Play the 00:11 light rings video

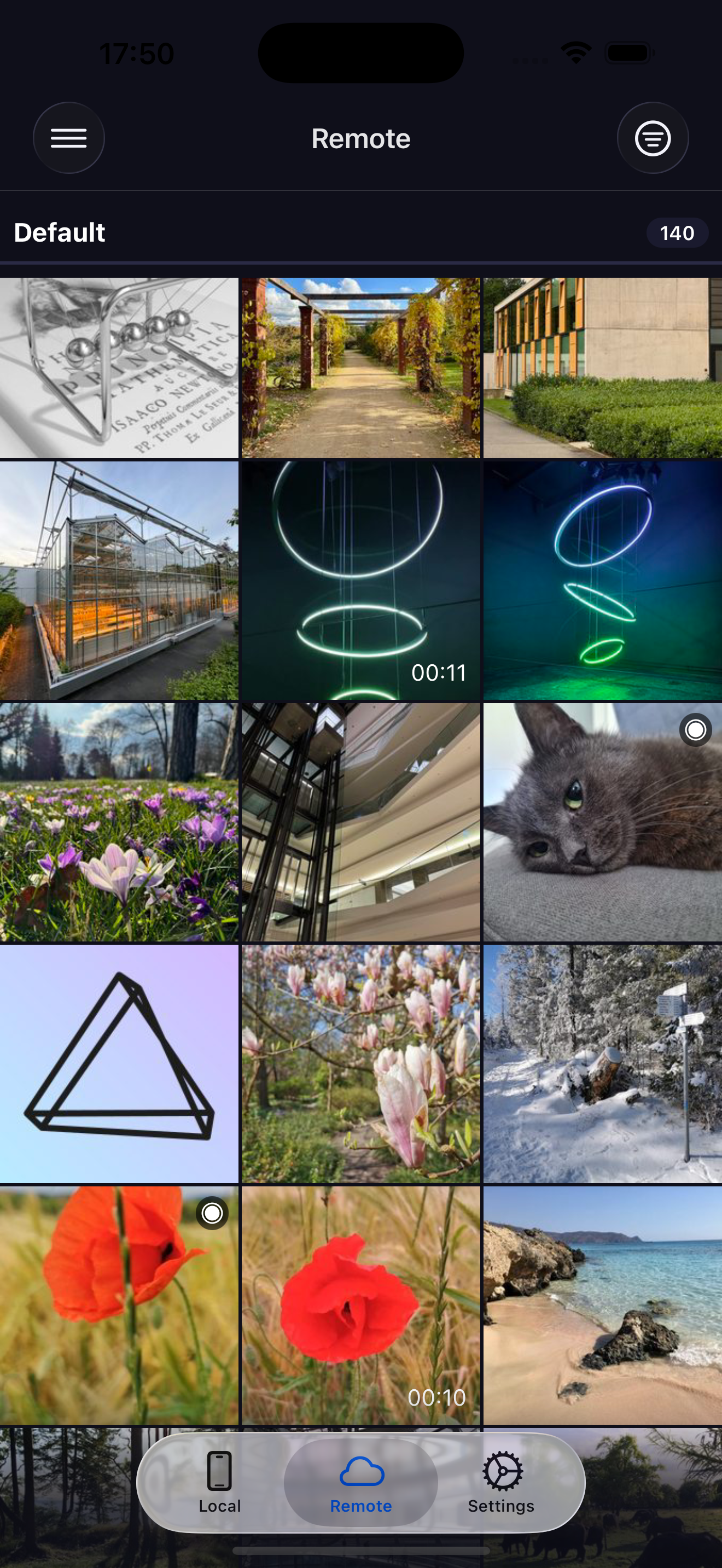coord(361,580)
